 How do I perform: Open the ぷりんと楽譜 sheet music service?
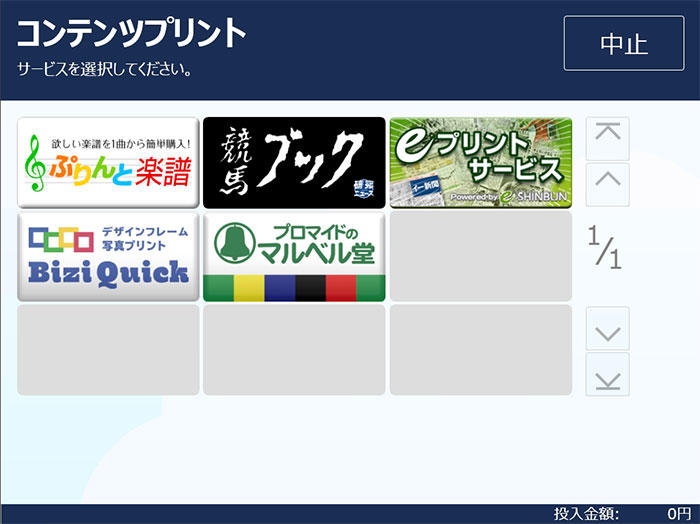point(108,163)
